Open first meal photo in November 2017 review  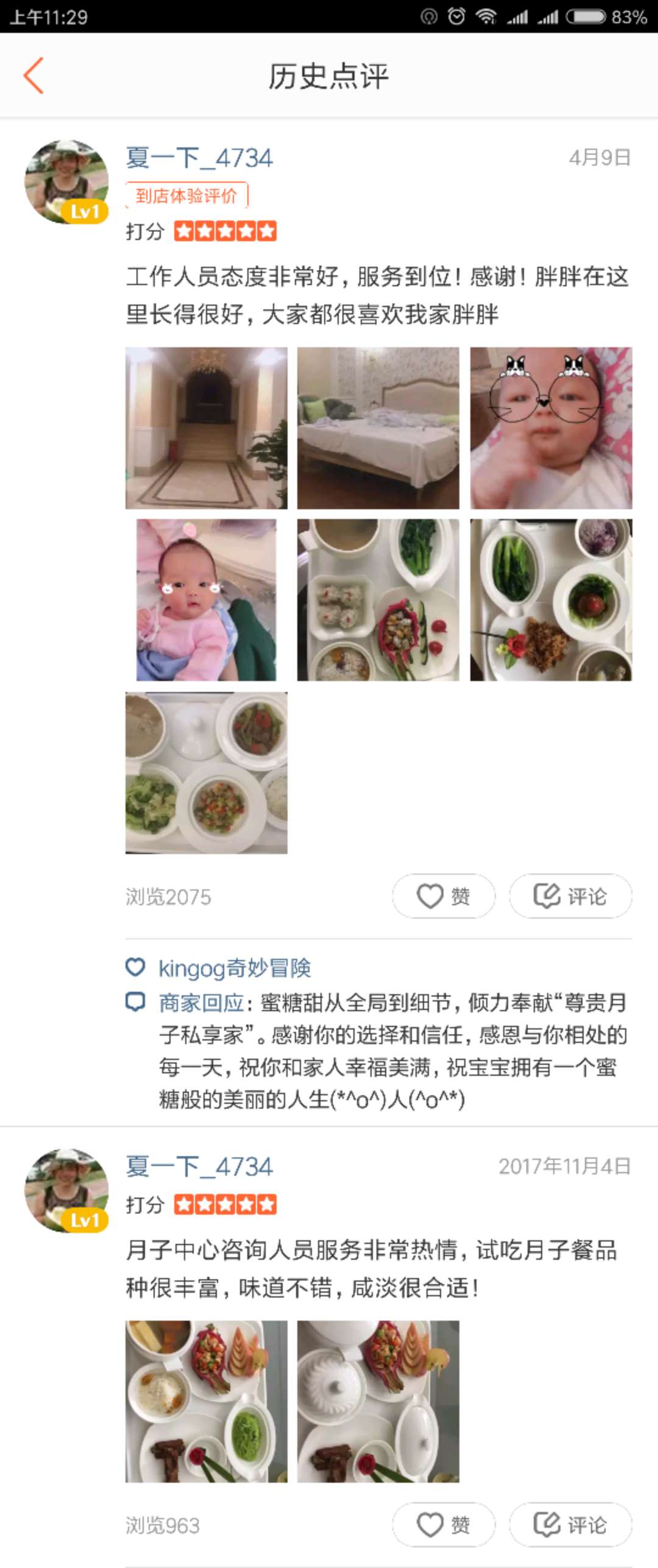206,1401
